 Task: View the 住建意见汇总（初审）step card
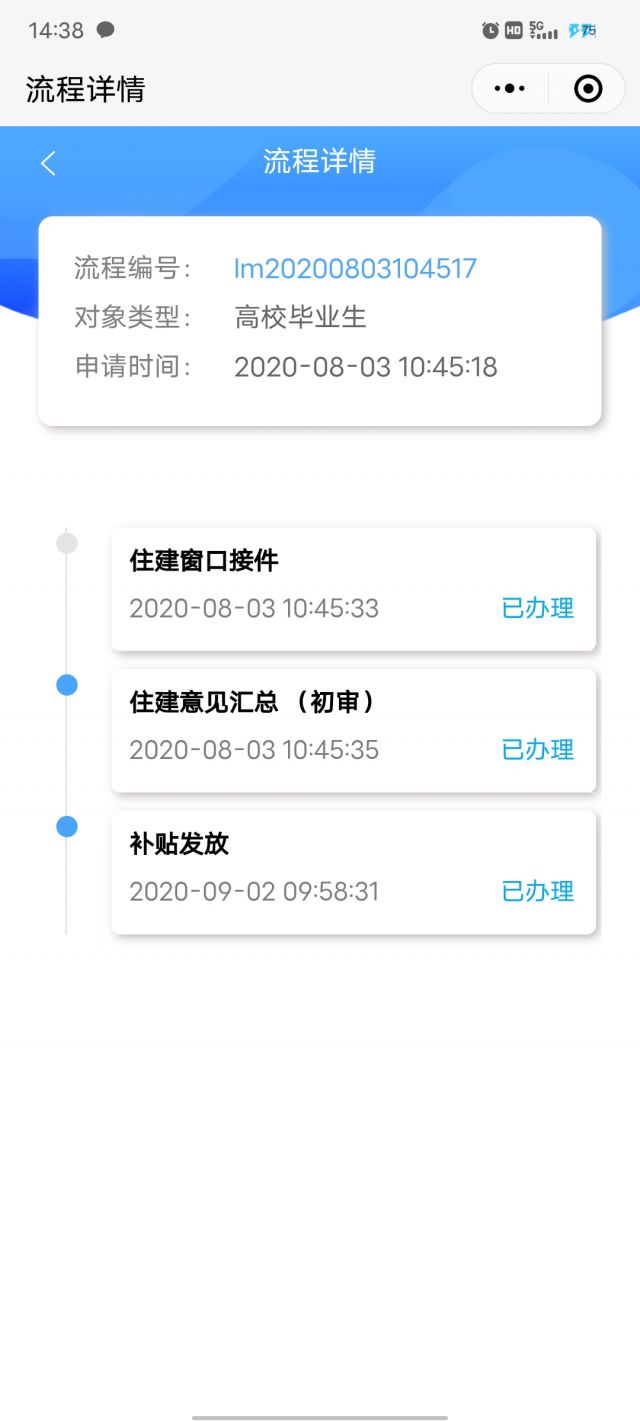(353, 730)
